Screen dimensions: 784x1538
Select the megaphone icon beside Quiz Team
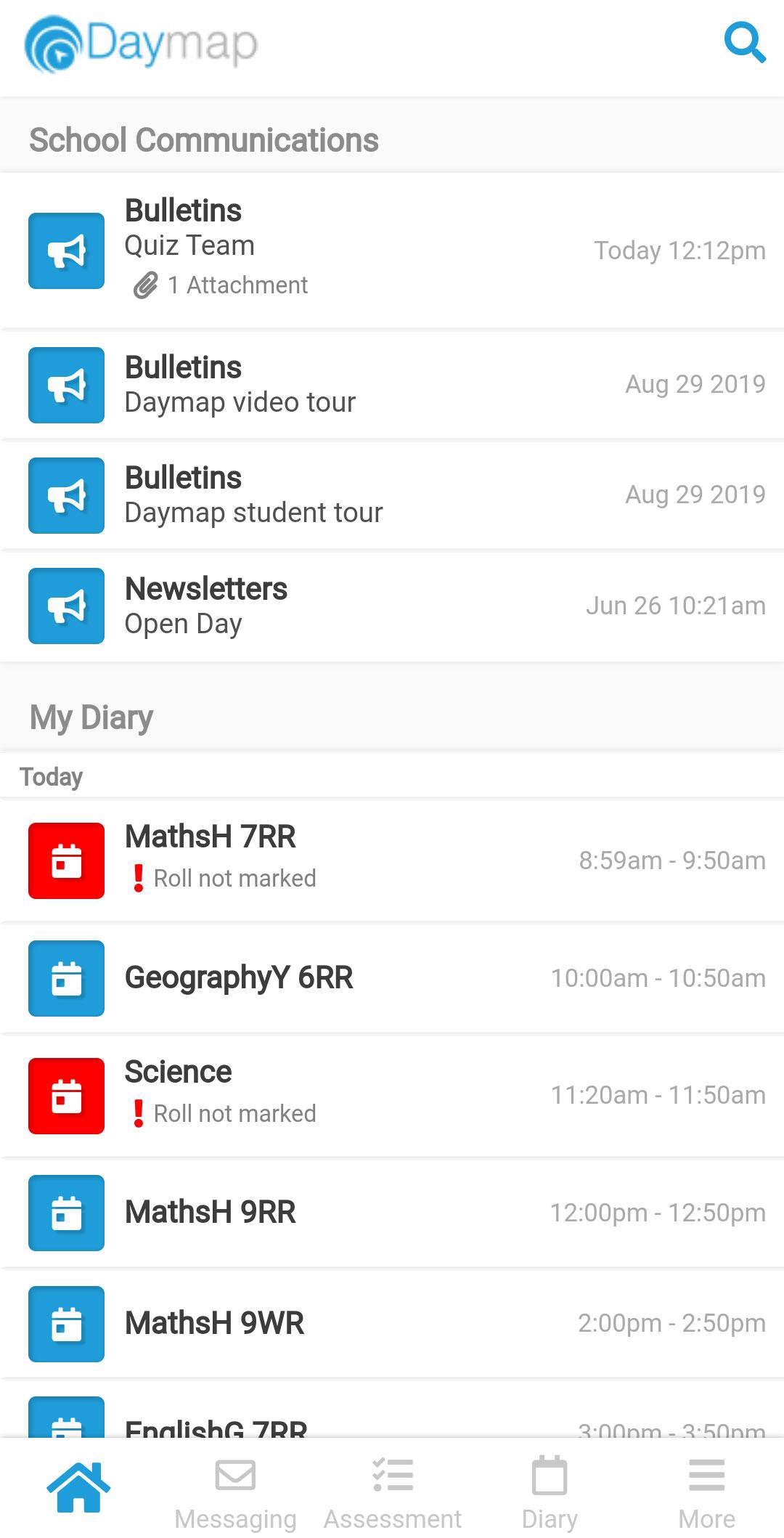[x=65, y=251]
